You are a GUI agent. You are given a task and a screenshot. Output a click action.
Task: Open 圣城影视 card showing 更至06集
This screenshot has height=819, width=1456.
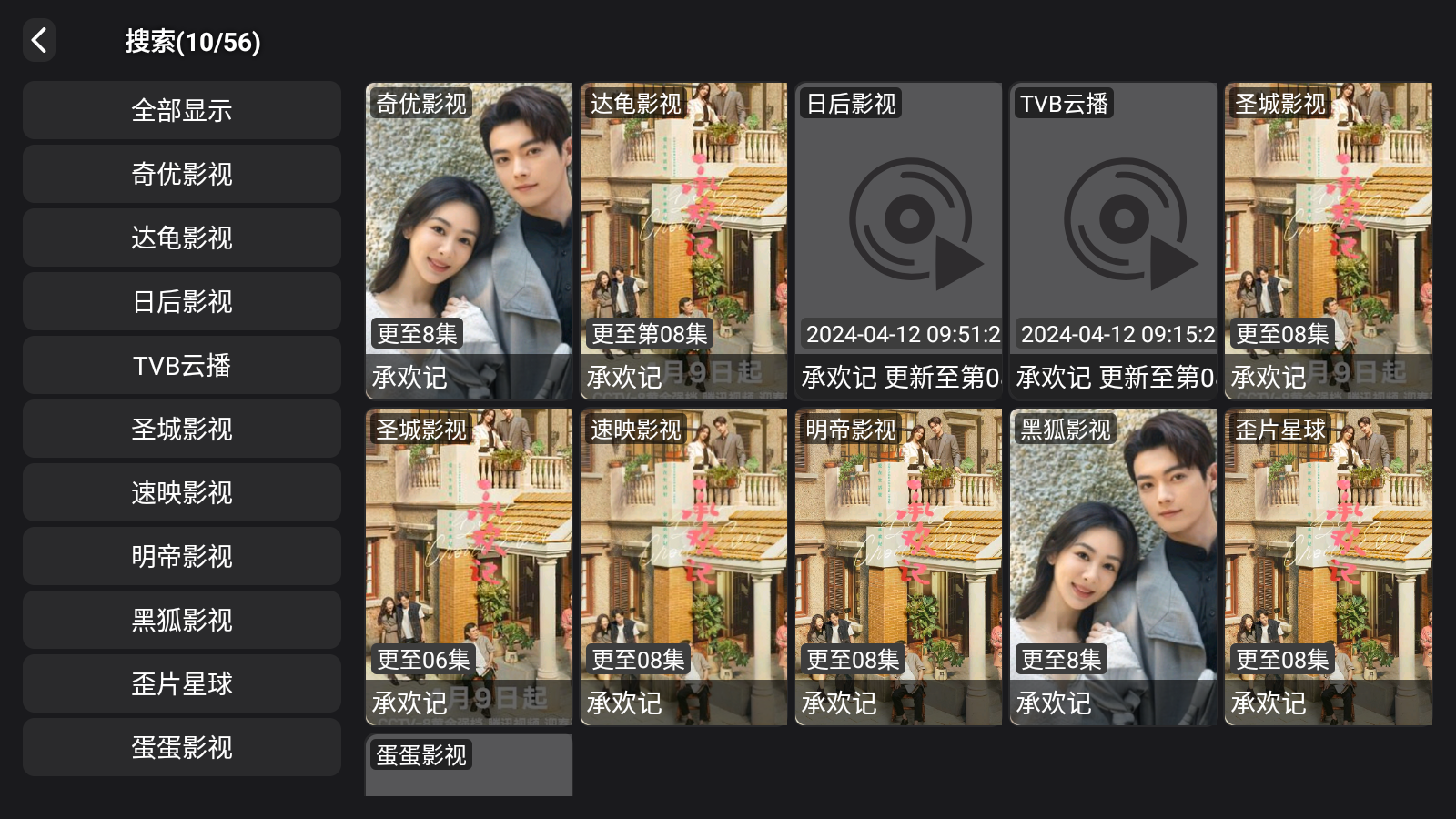[x=469, y=567]
